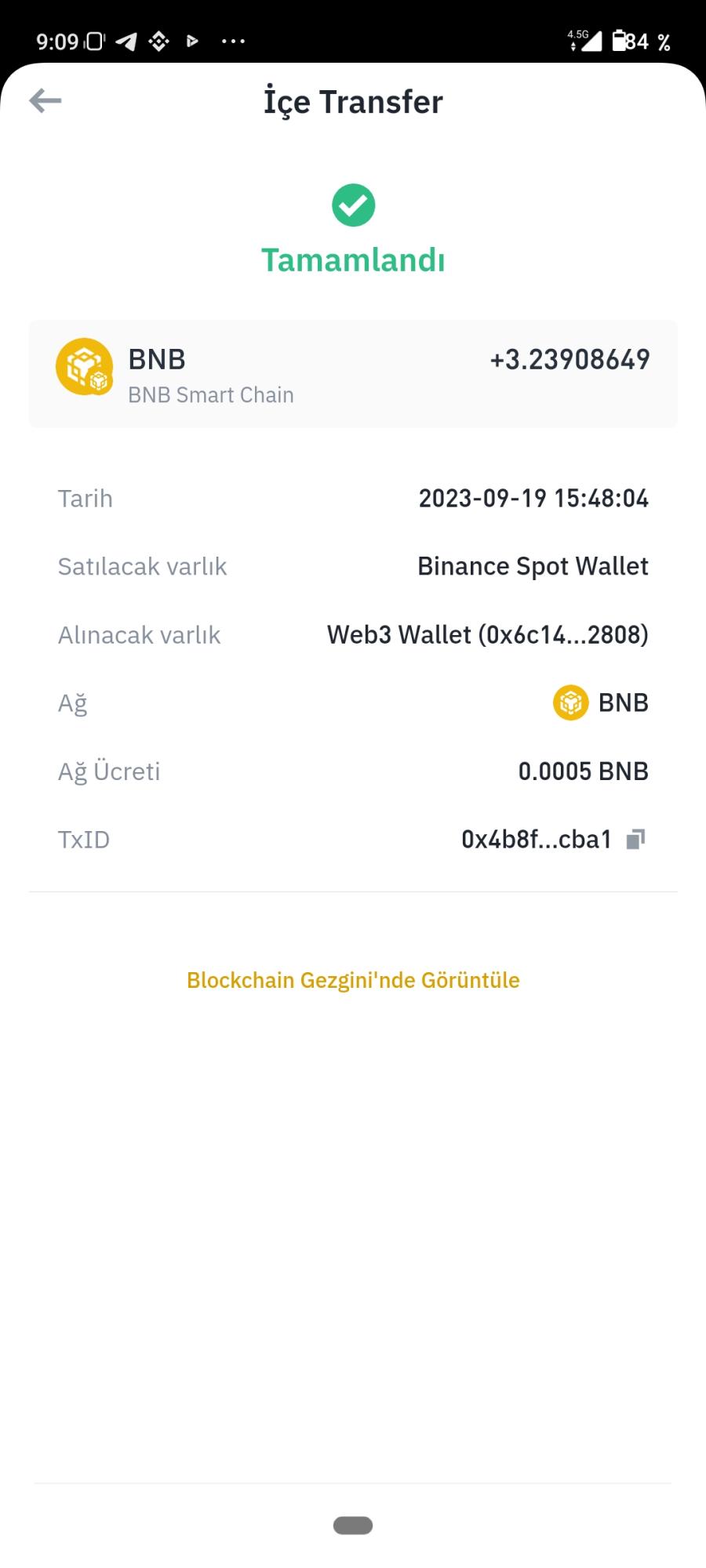
Task: Click the transfer amount +3.23908649
Action: click(x=570, y=359)
